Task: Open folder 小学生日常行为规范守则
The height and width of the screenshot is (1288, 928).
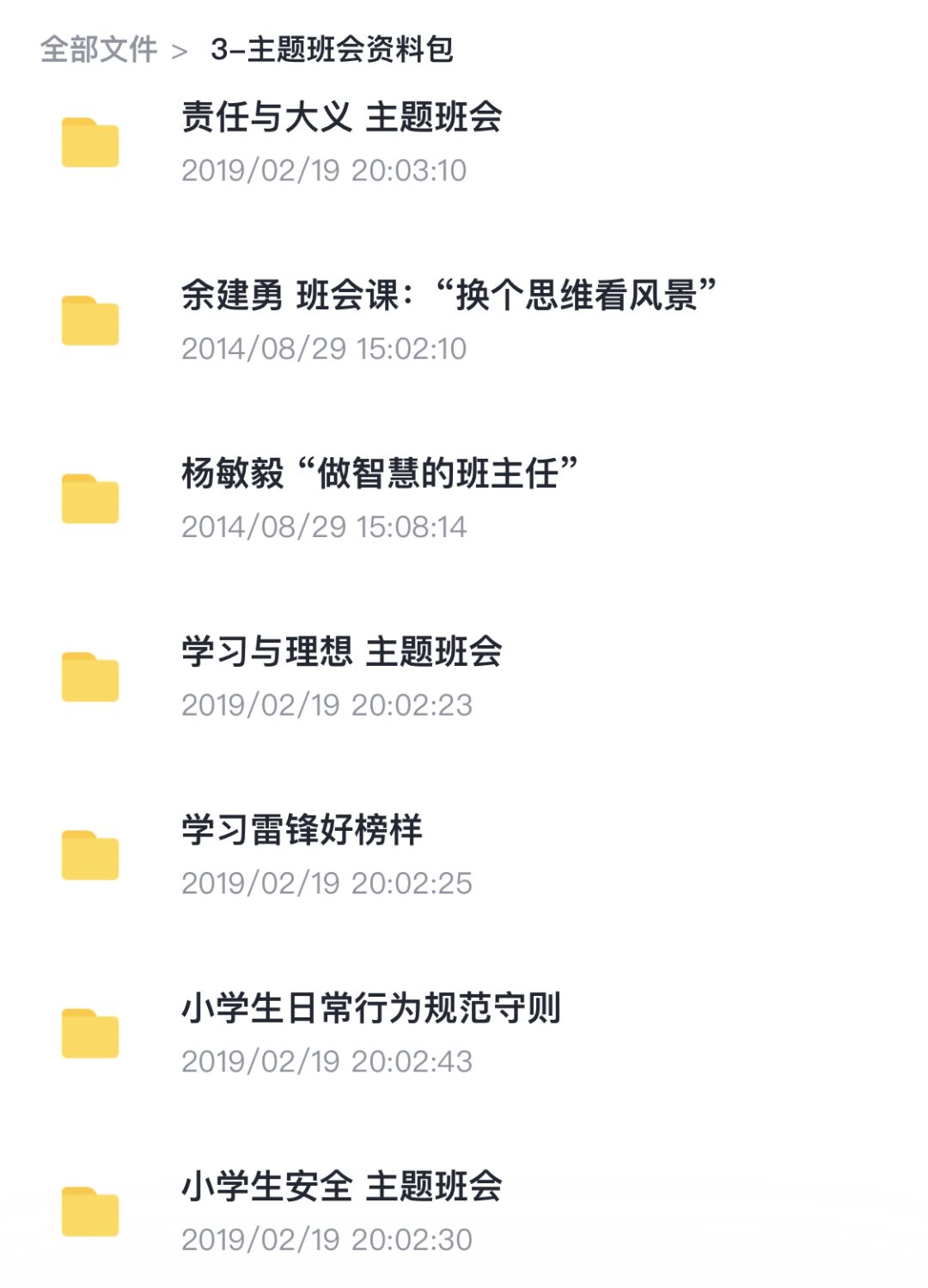Action: click(370, 1009)
